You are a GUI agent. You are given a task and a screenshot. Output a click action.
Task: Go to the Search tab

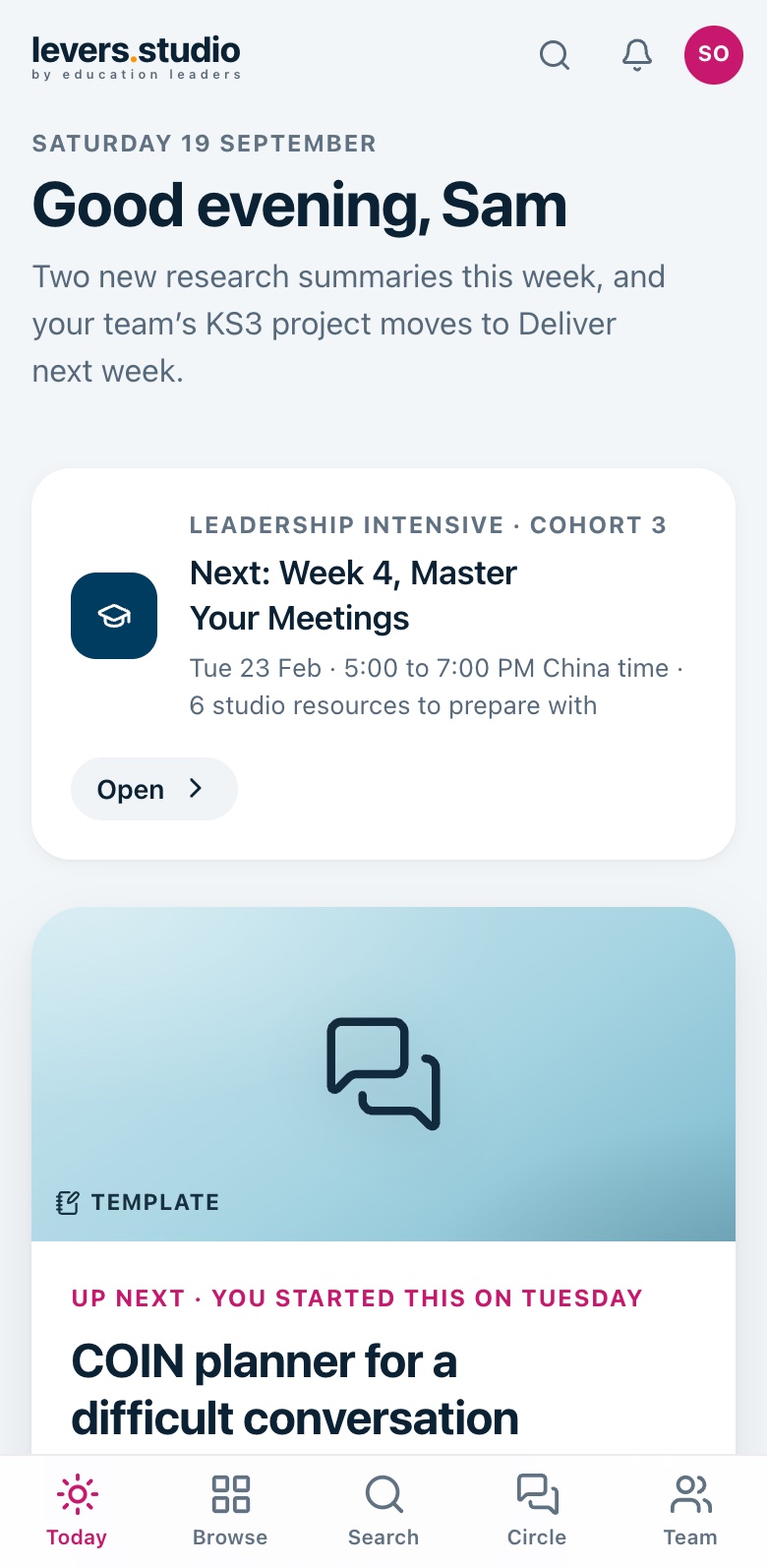pos(383,1511)
